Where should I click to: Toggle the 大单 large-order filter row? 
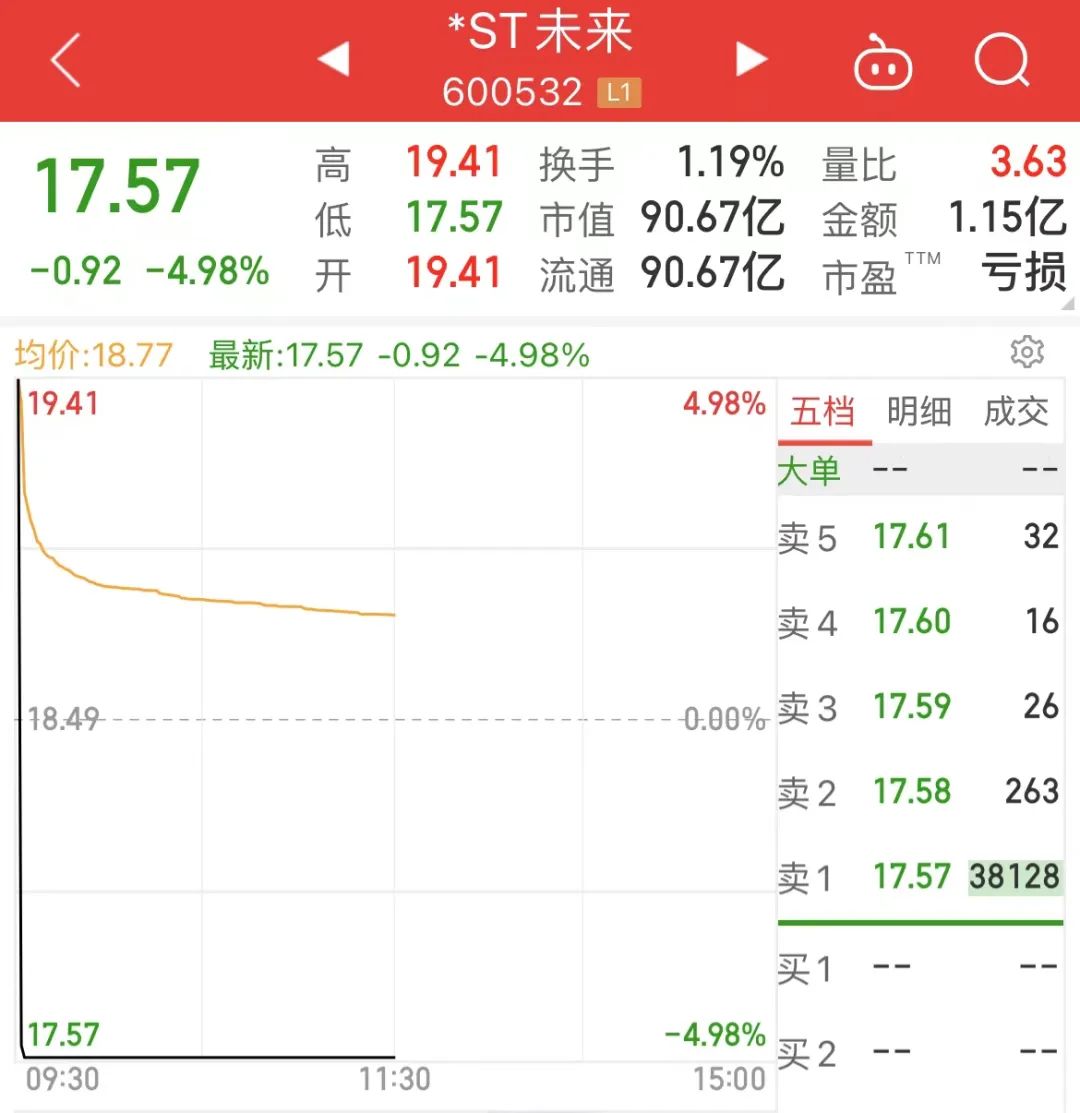point(812,469)
